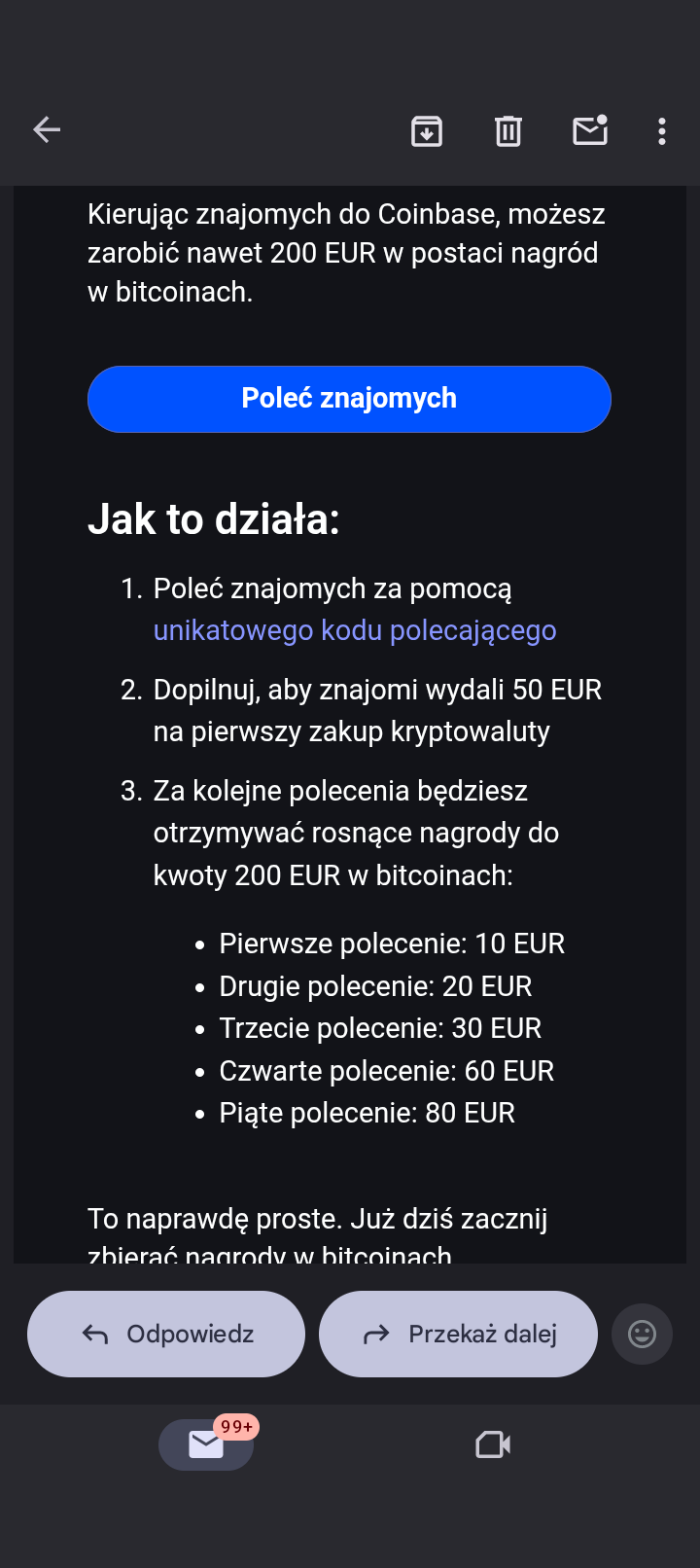The image size is (700, 1568).
Task: Forward the email with Przekaż dalej
Action: [458, 1334]
